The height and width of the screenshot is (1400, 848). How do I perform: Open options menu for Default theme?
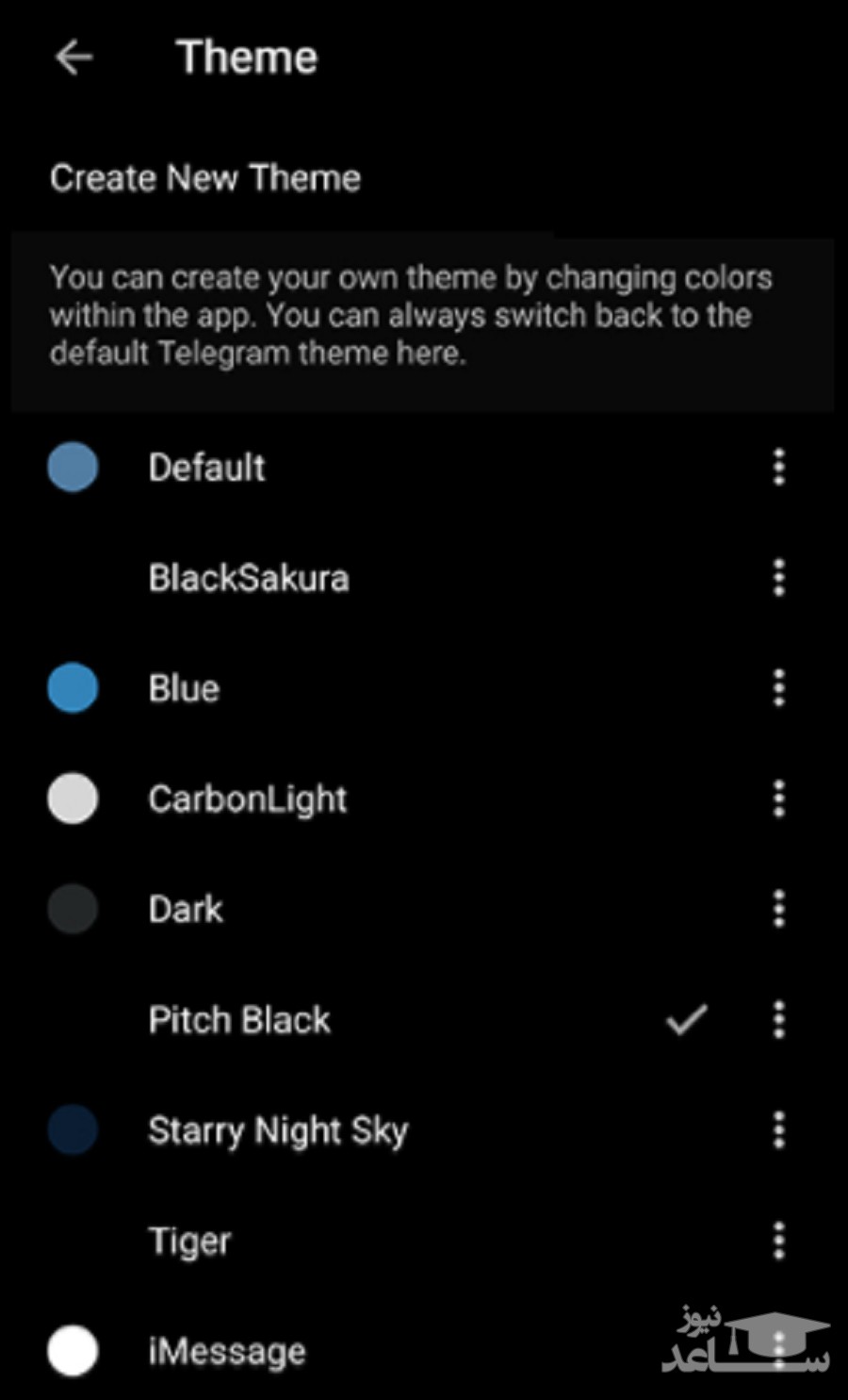(778, 467)
